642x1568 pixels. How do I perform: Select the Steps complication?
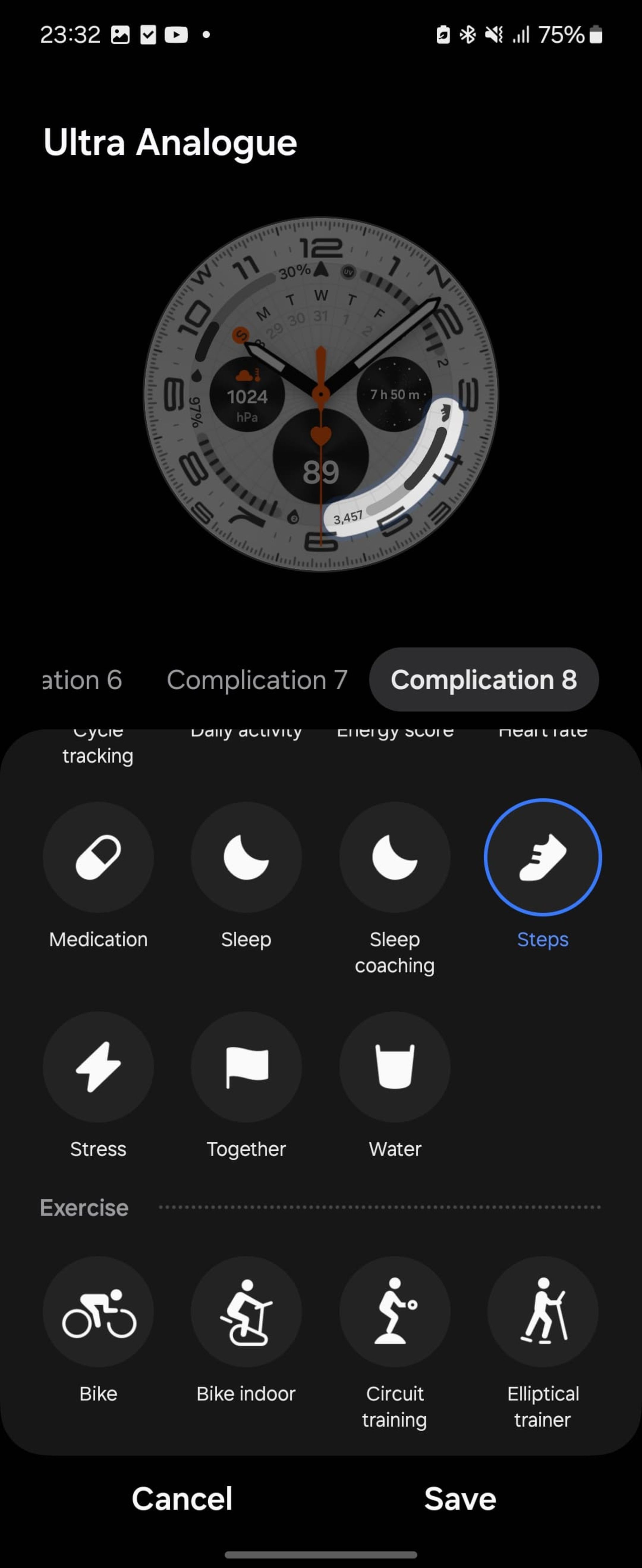(543, 857)
